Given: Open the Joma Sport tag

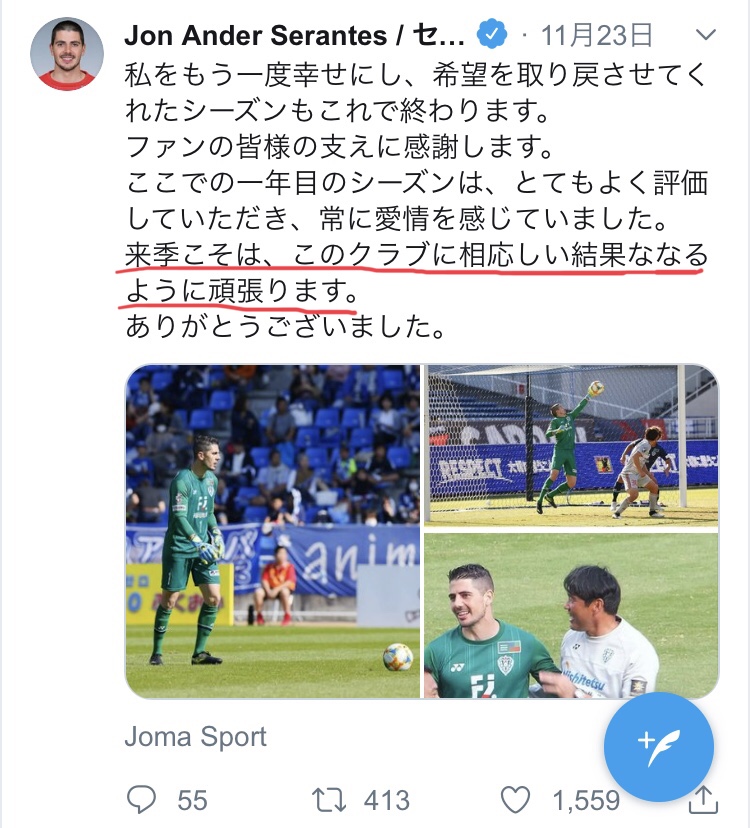Looking at the screenshot, I should point(196,737).
